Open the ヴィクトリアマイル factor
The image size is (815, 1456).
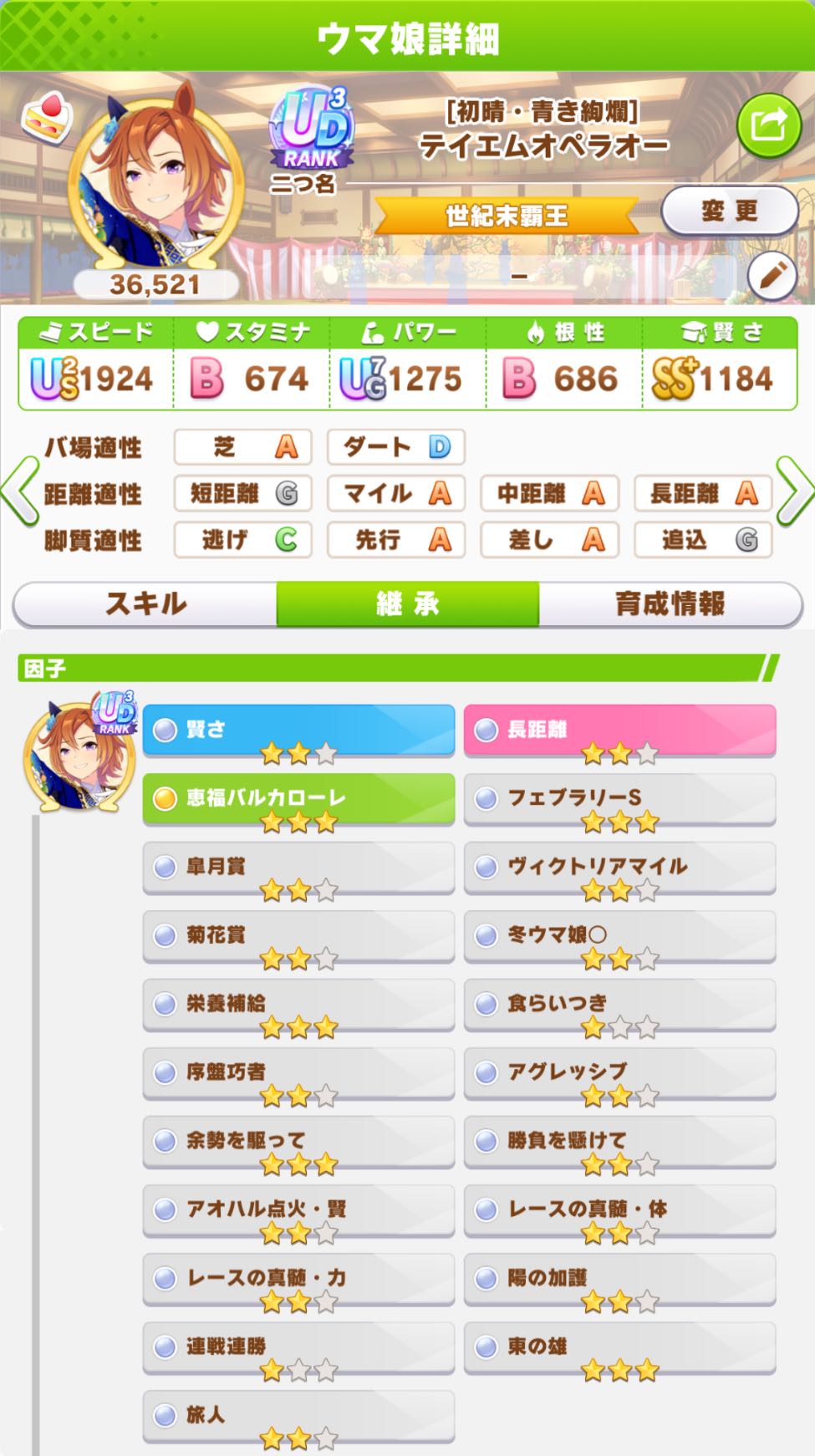[x=619, y=868]
